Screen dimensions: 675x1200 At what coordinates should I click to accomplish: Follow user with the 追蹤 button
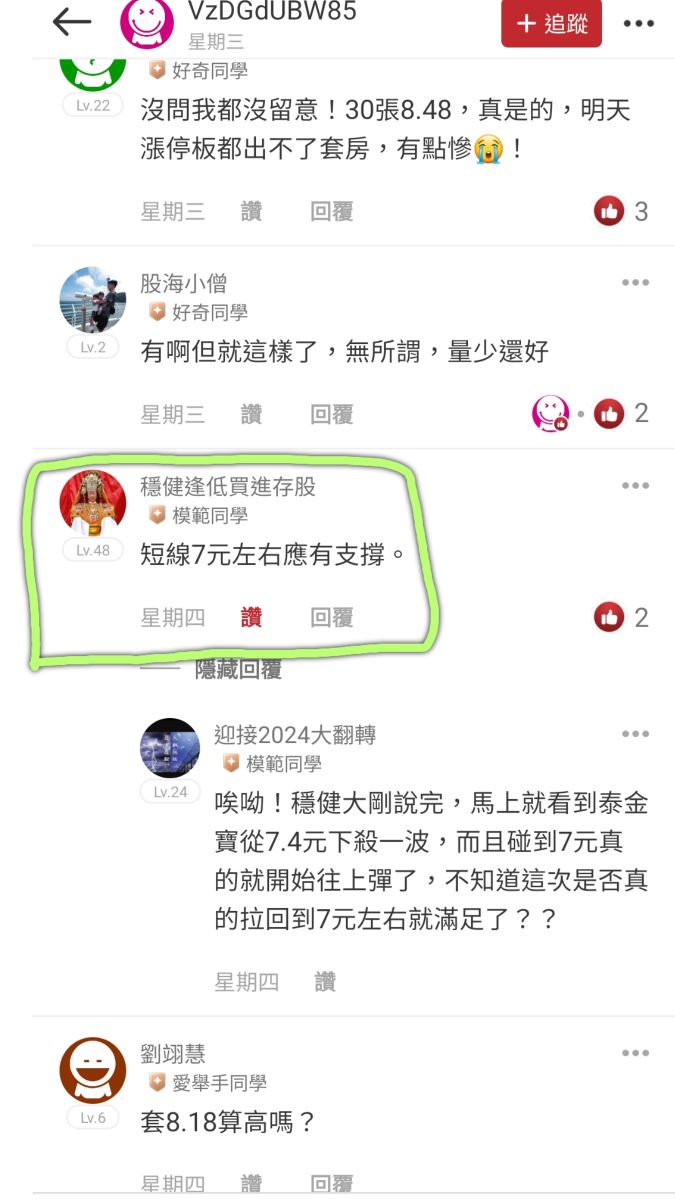pyautogui.click(x=551, y=23)
